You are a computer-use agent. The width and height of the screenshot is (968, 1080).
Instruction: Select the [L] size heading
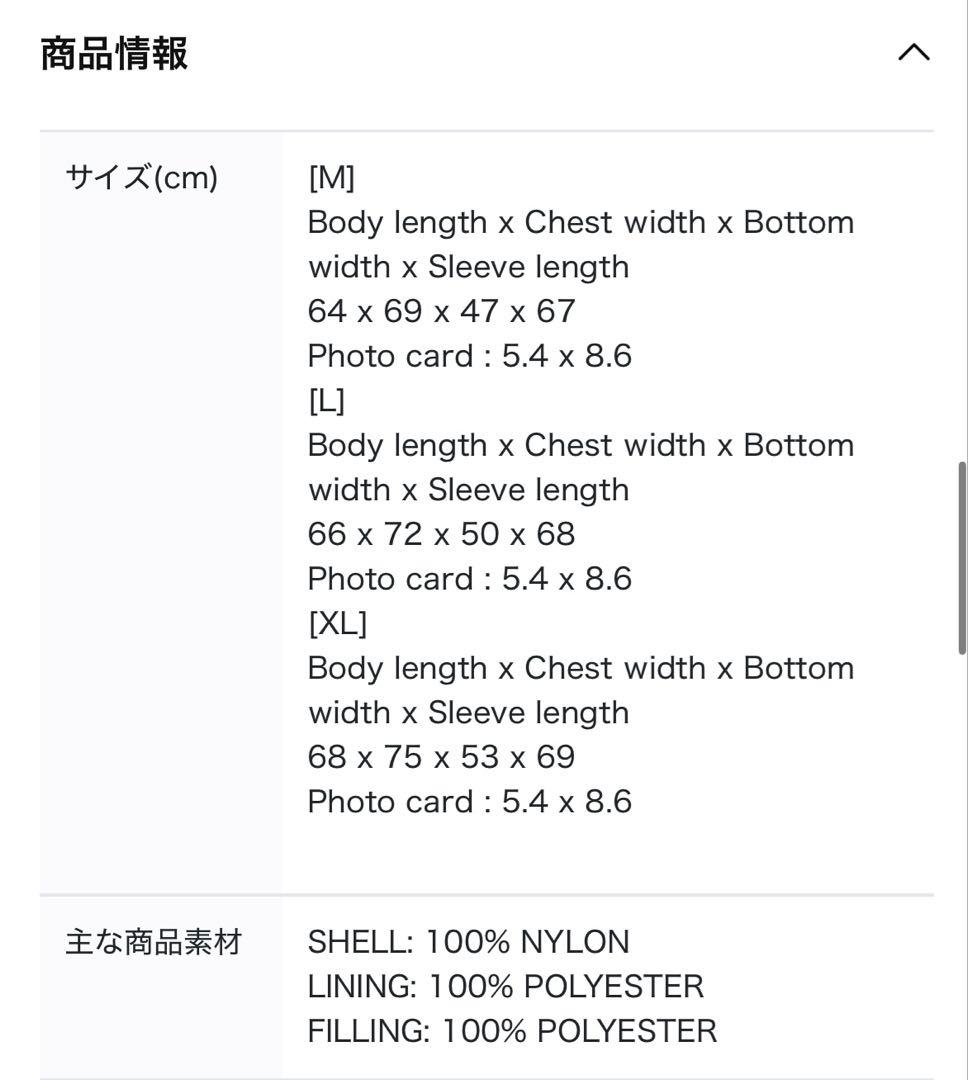[x=326, y=399]
